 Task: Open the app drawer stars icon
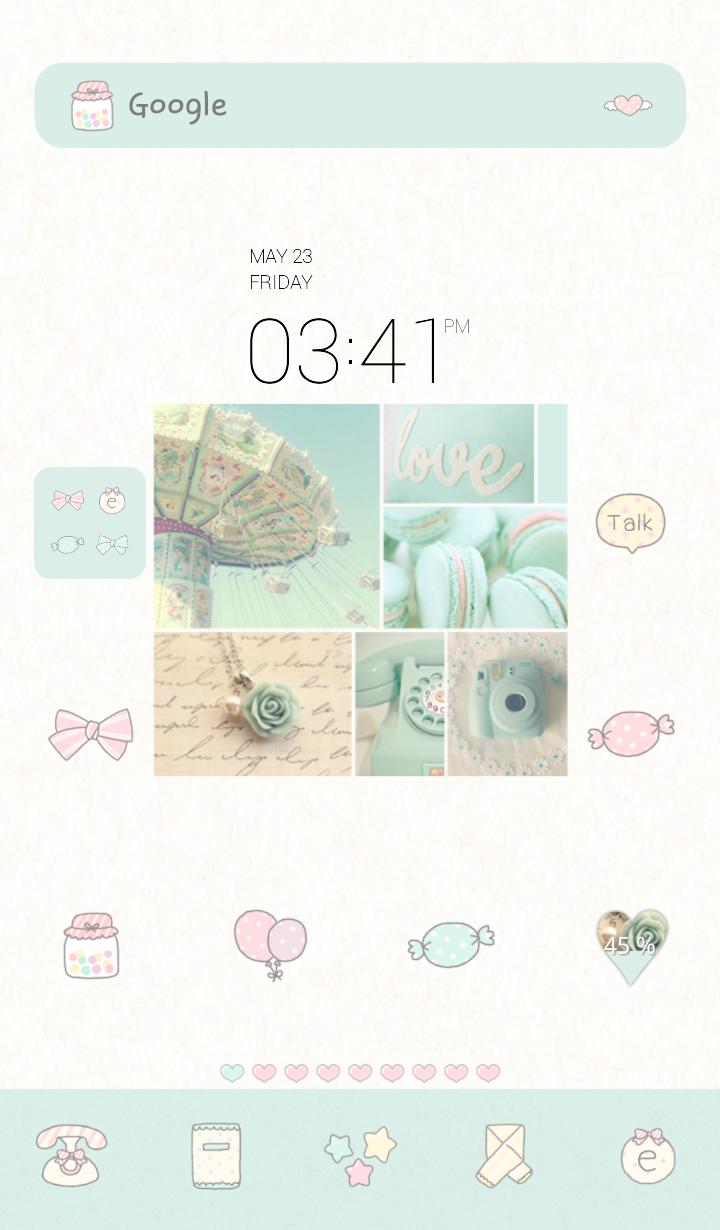coord(360,1156)
